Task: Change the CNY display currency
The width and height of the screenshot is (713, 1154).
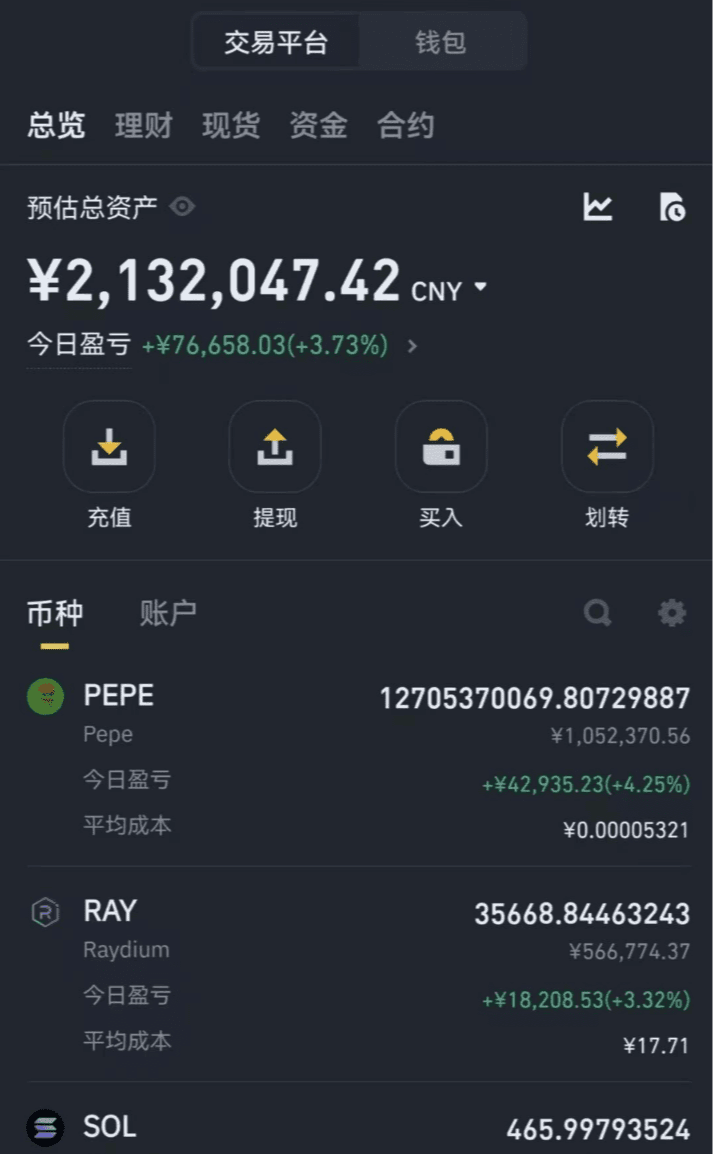Action: pos(450,290)
